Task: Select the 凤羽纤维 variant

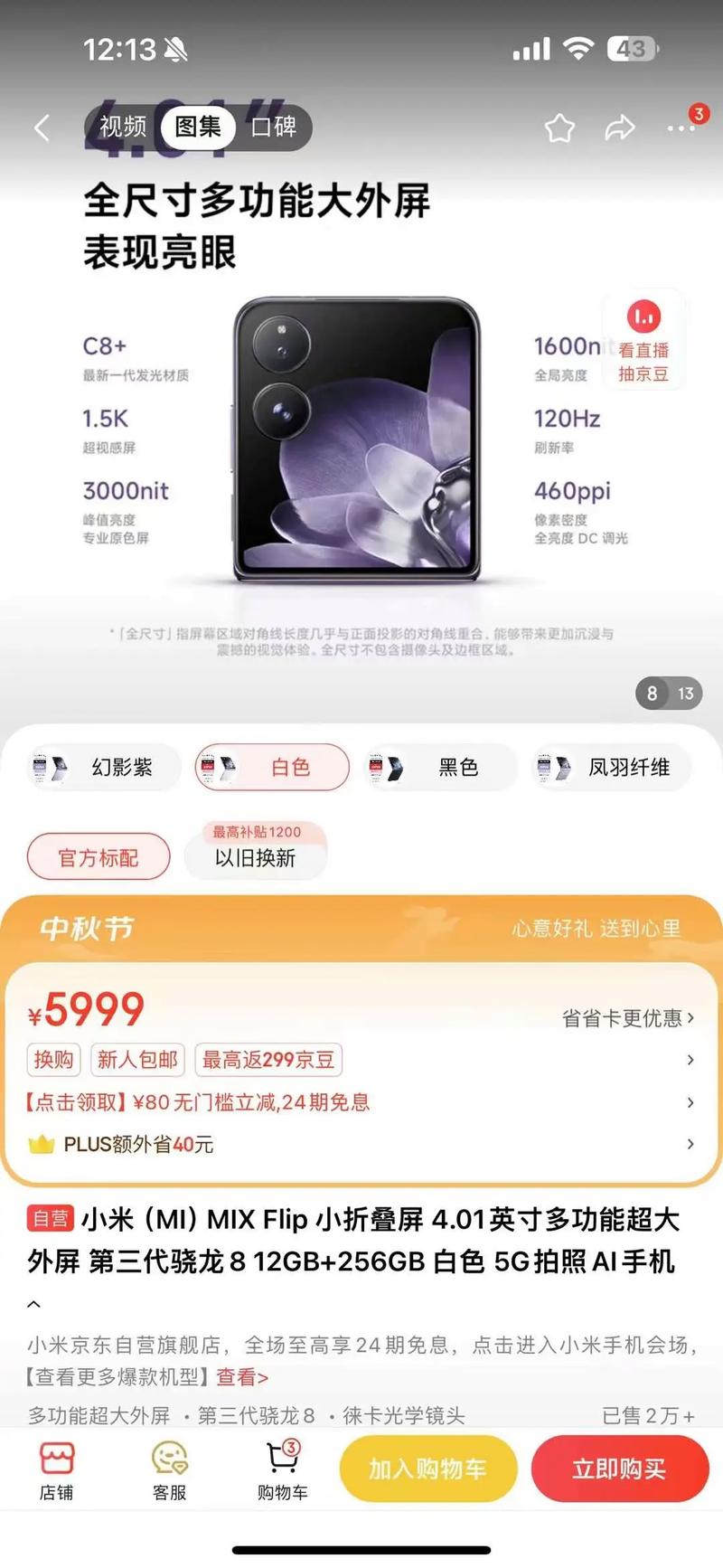Action: point(611,768)
